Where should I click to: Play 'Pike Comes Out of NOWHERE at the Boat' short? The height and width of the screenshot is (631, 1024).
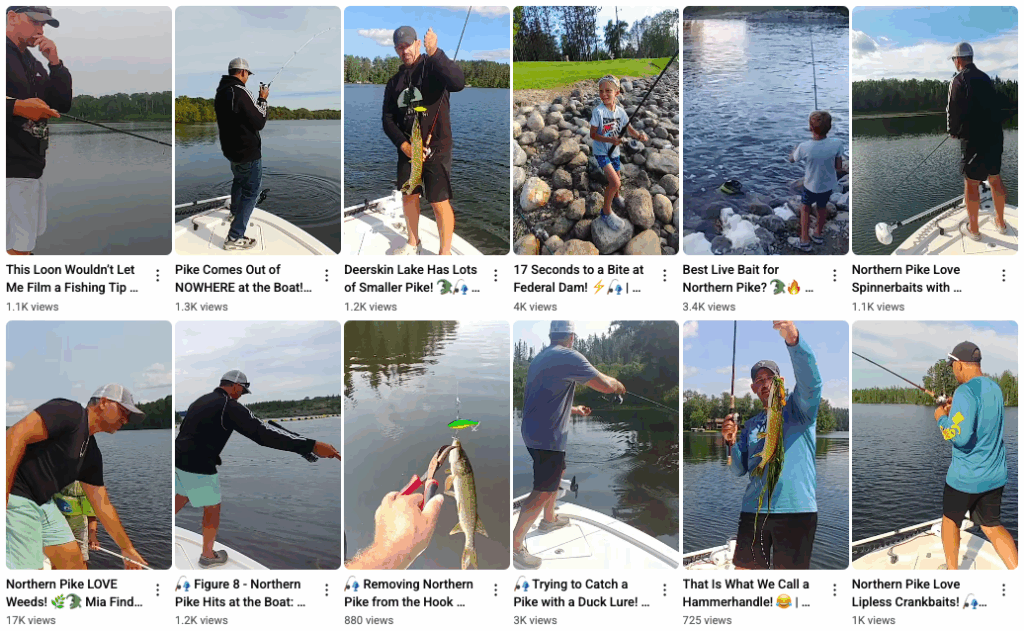pos(257,130)
